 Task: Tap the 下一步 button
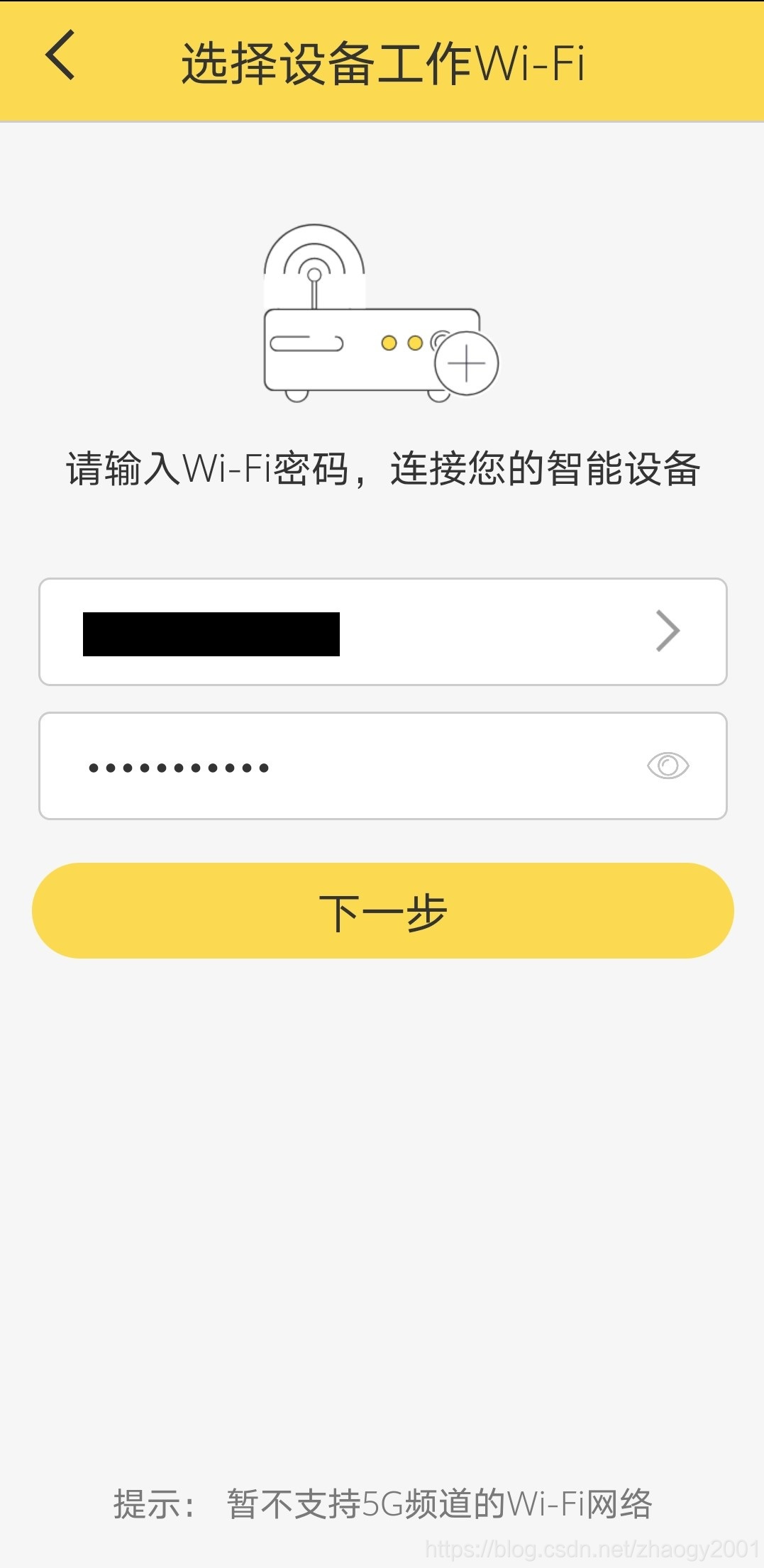pos(383,910)
